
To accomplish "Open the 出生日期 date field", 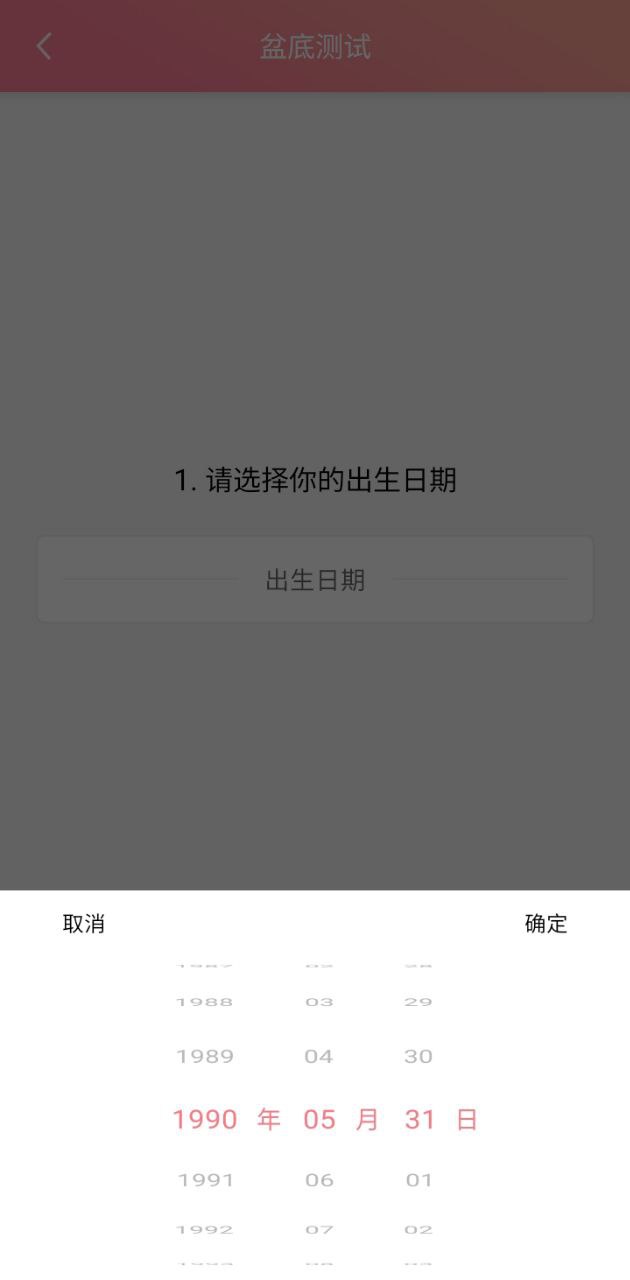I will pyautogui.click(x=315, y=580).
